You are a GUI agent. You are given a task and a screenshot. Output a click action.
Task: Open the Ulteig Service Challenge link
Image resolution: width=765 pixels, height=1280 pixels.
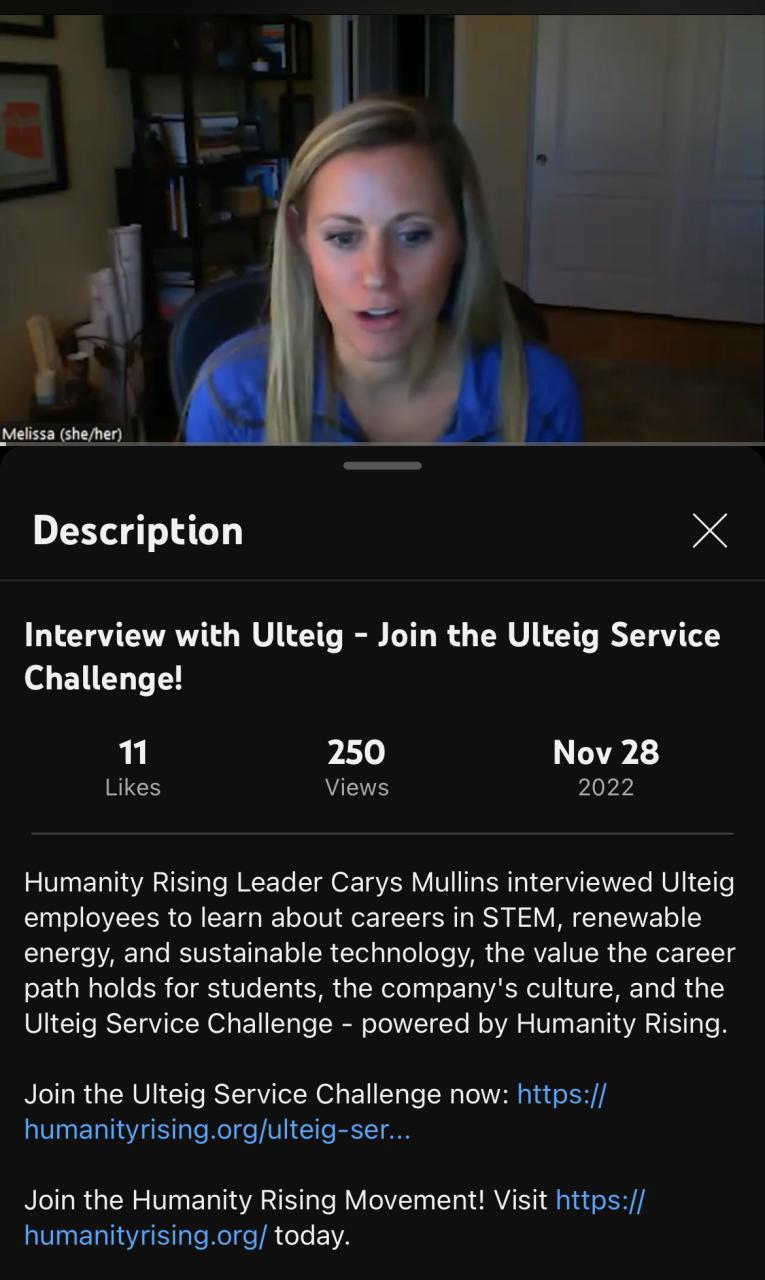216,1130
